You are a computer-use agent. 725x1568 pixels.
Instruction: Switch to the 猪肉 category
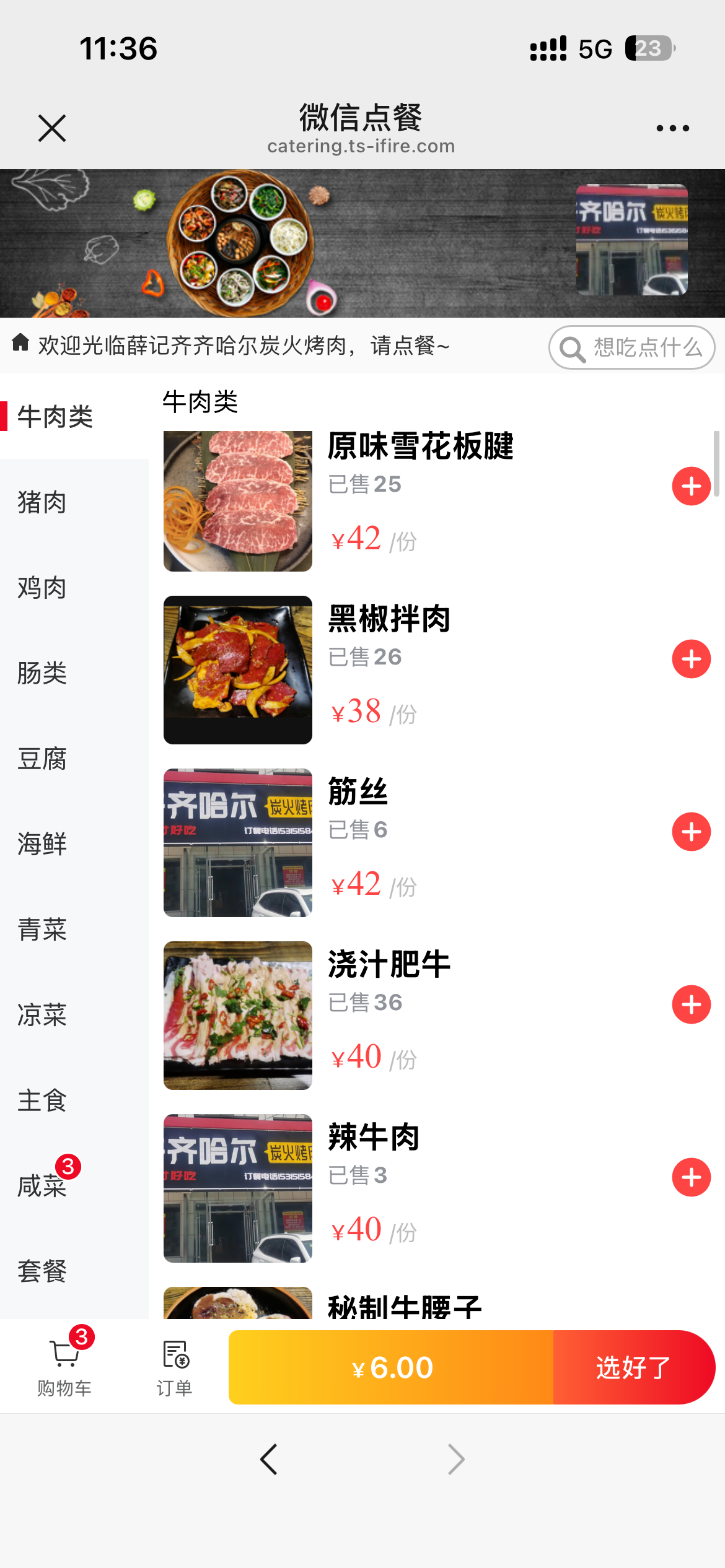point(42,502)
